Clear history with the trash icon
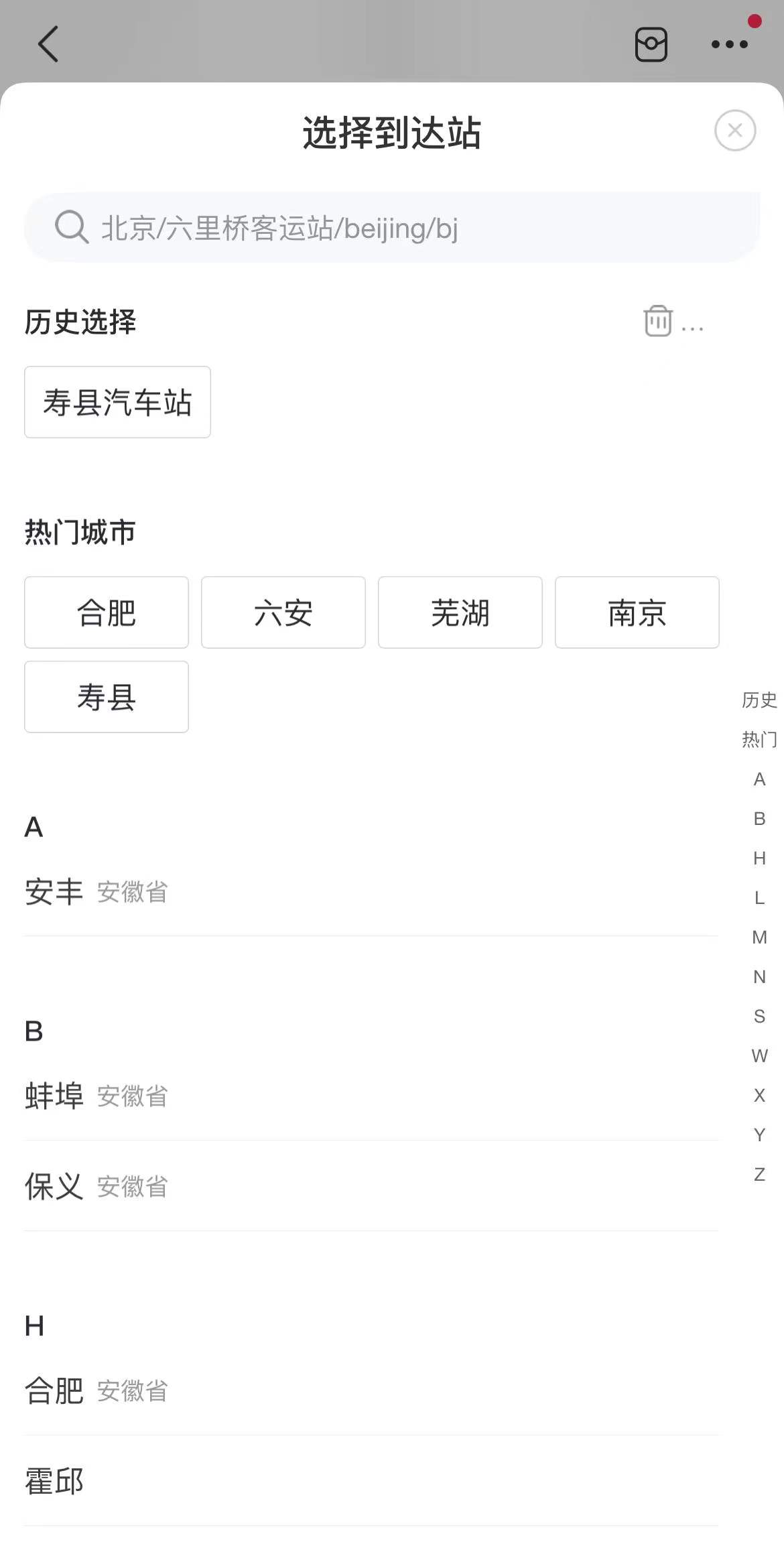Viewport: 784px width, 1550px height. 658,322
